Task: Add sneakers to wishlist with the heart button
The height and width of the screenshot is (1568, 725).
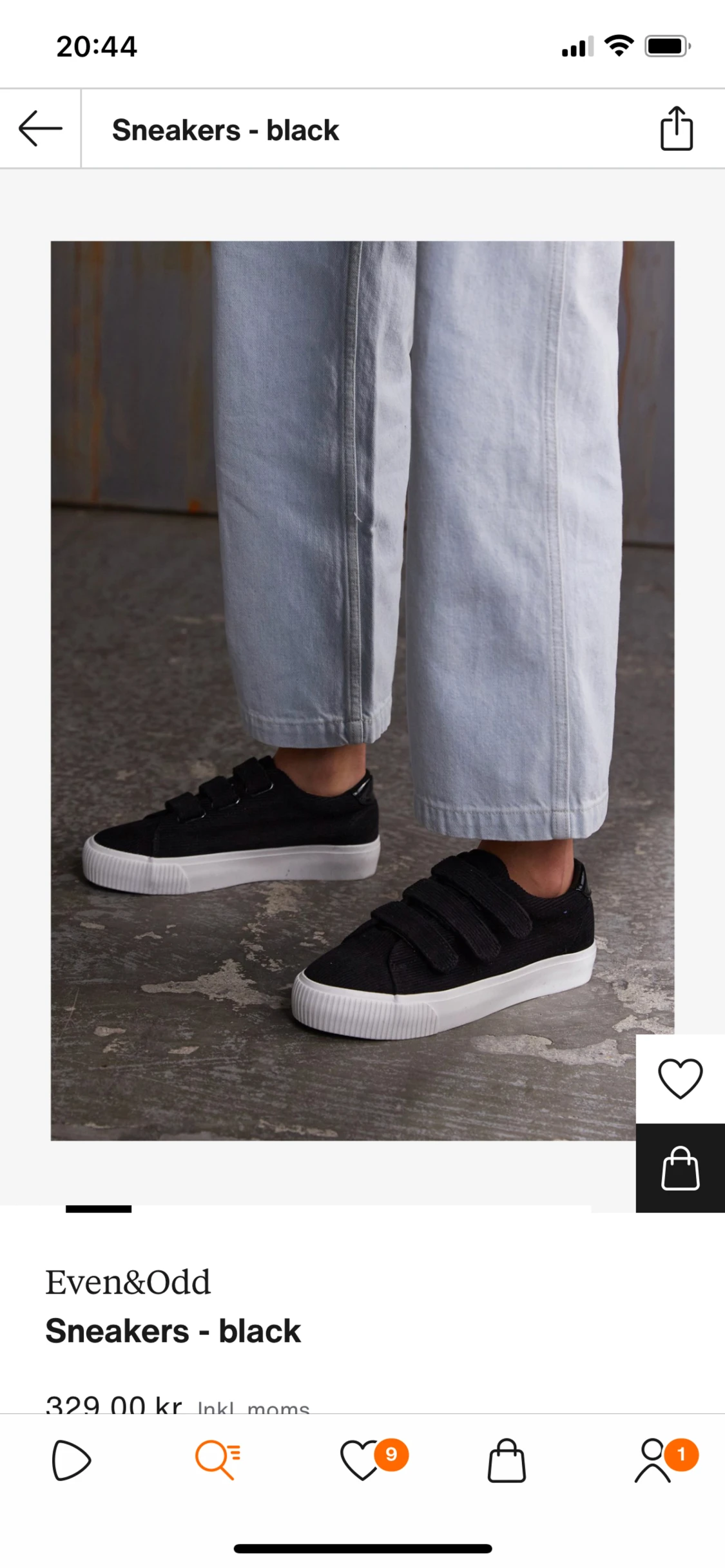Action: 680,1078
